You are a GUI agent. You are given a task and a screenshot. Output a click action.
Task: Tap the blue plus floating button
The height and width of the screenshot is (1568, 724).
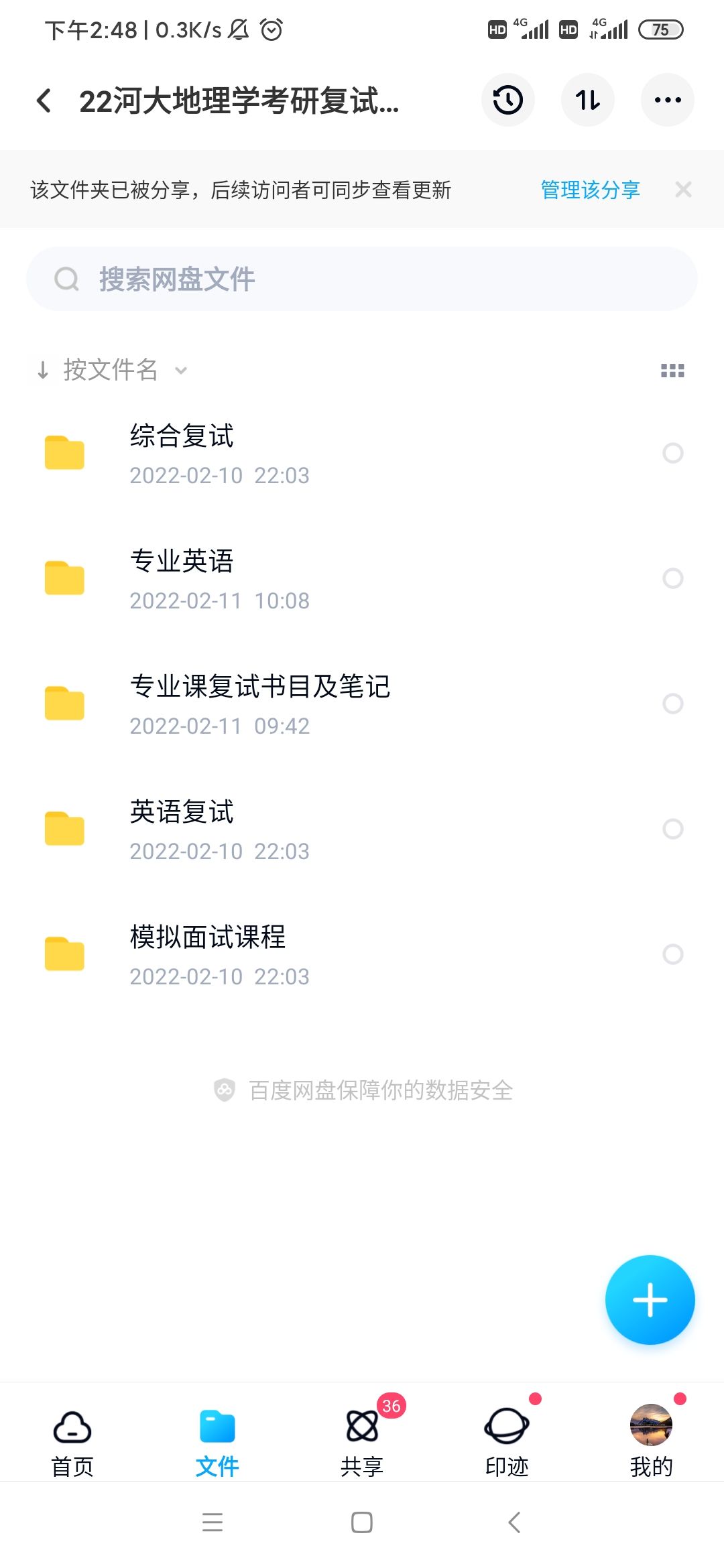(x=650, y=1300)
